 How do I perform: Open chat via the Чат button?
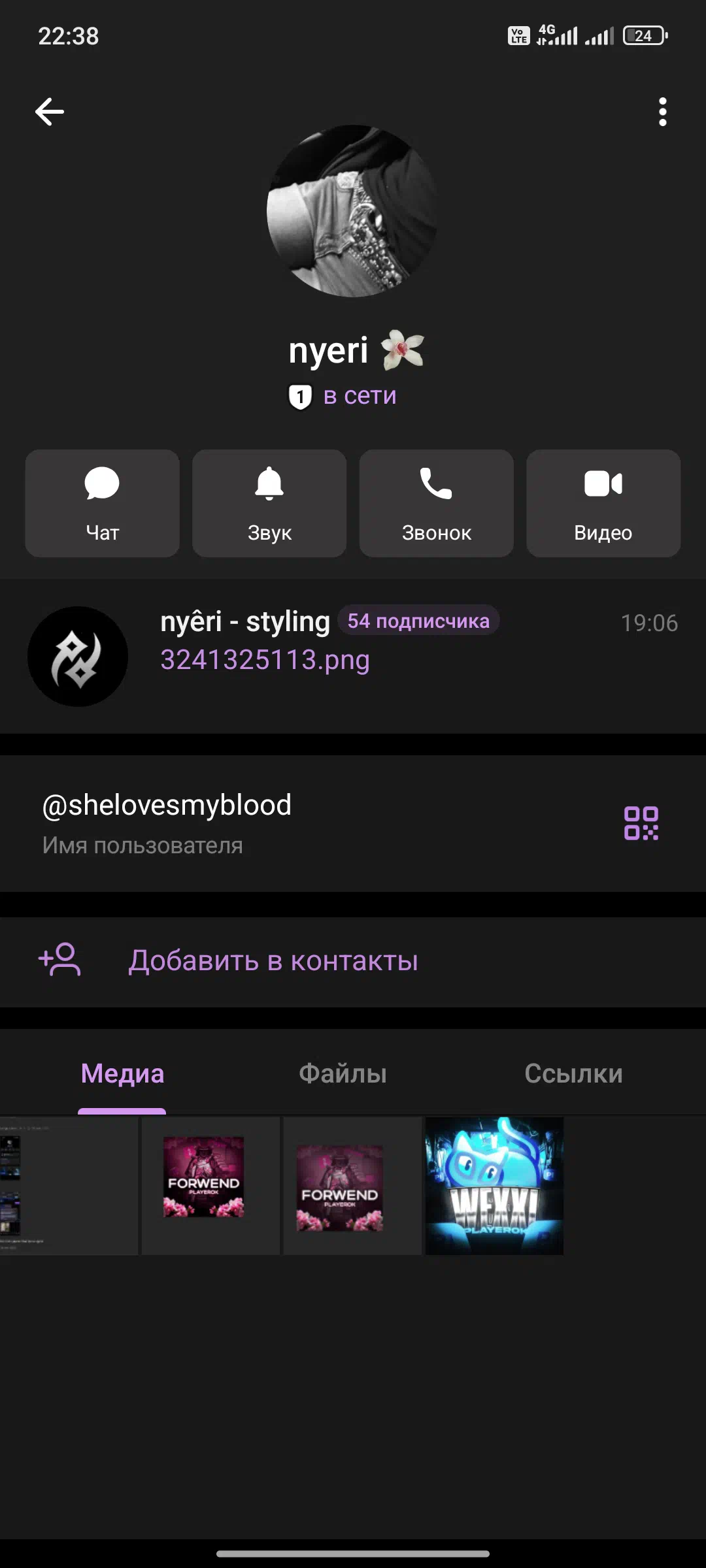click(102, 503)
